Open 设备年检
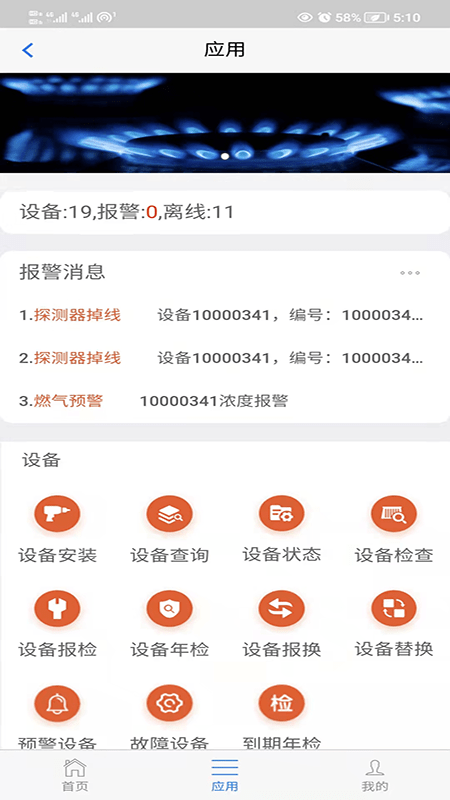 169,624
